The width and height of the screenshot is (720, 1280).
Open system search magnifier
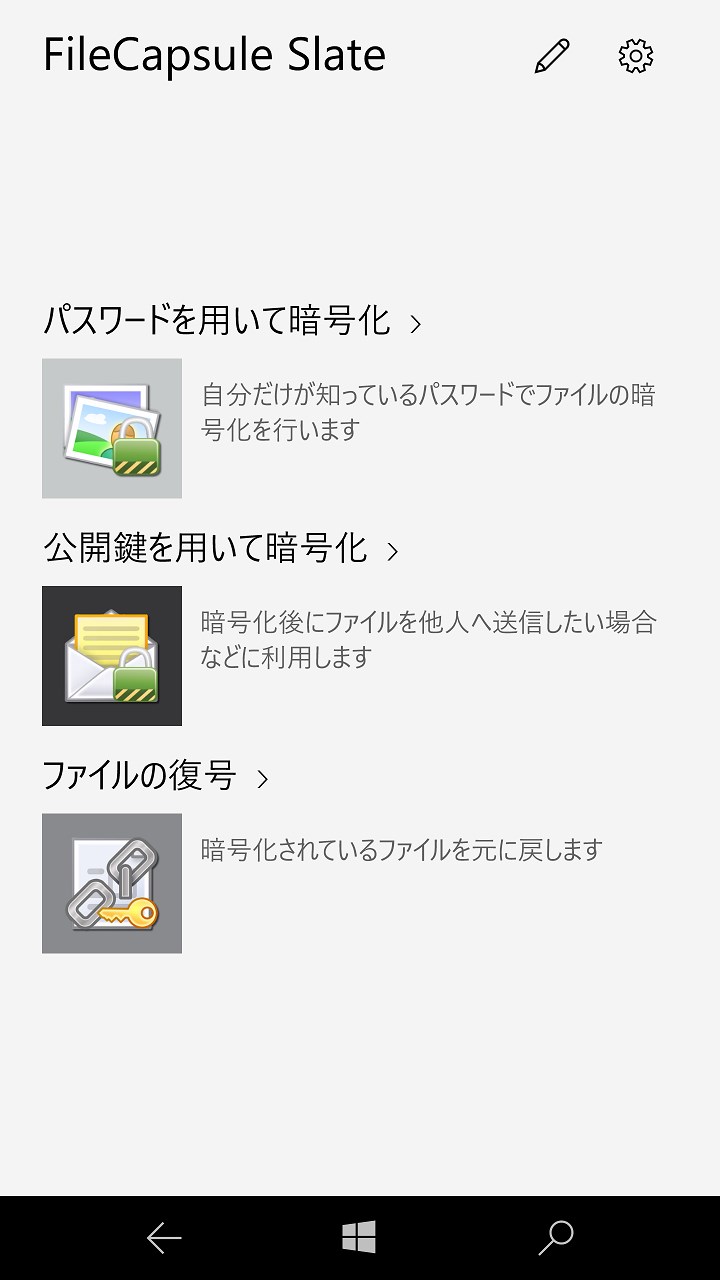tap(555, 1238)
